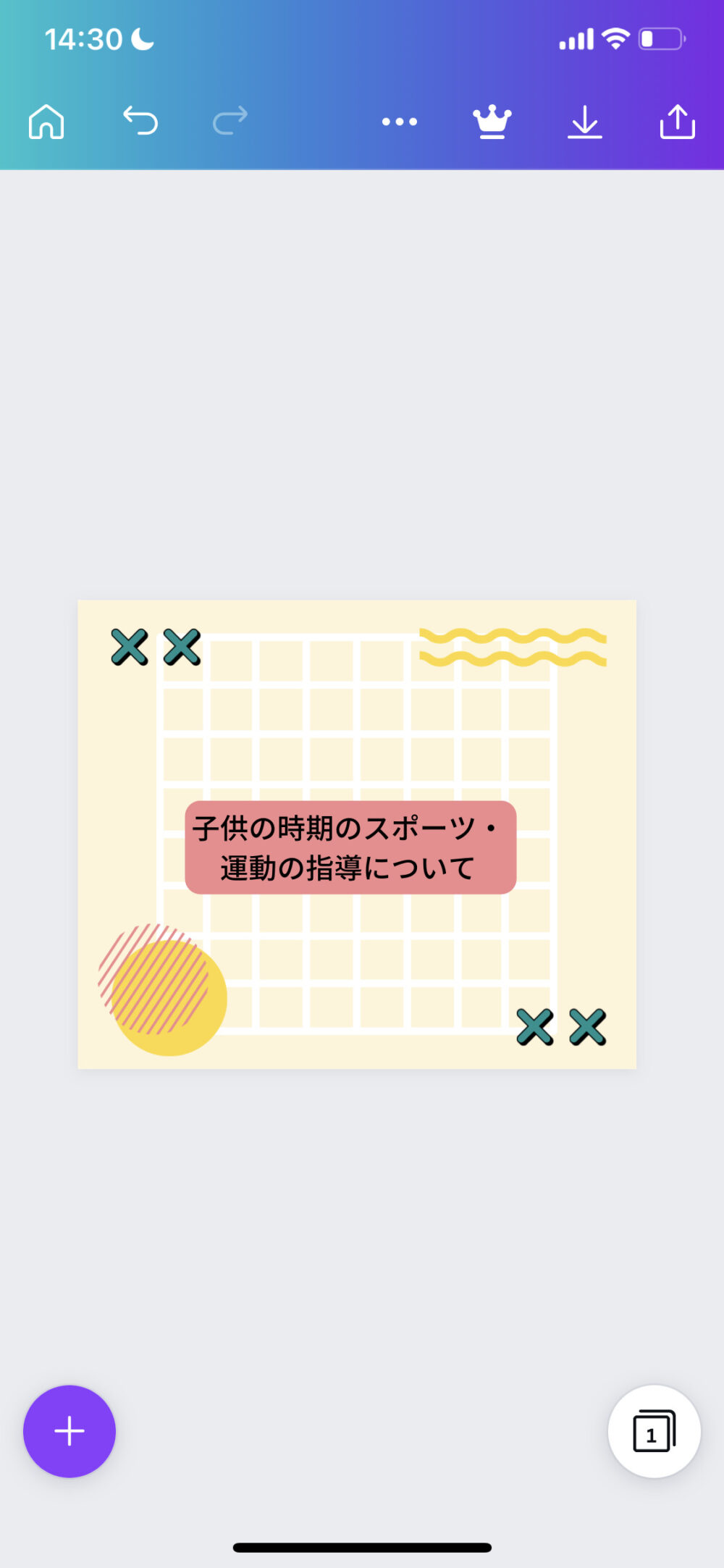Image resolution: width=724 pixels, height=1568 pixels.
Task: Download the design
Action: click(x=585, y=122)
